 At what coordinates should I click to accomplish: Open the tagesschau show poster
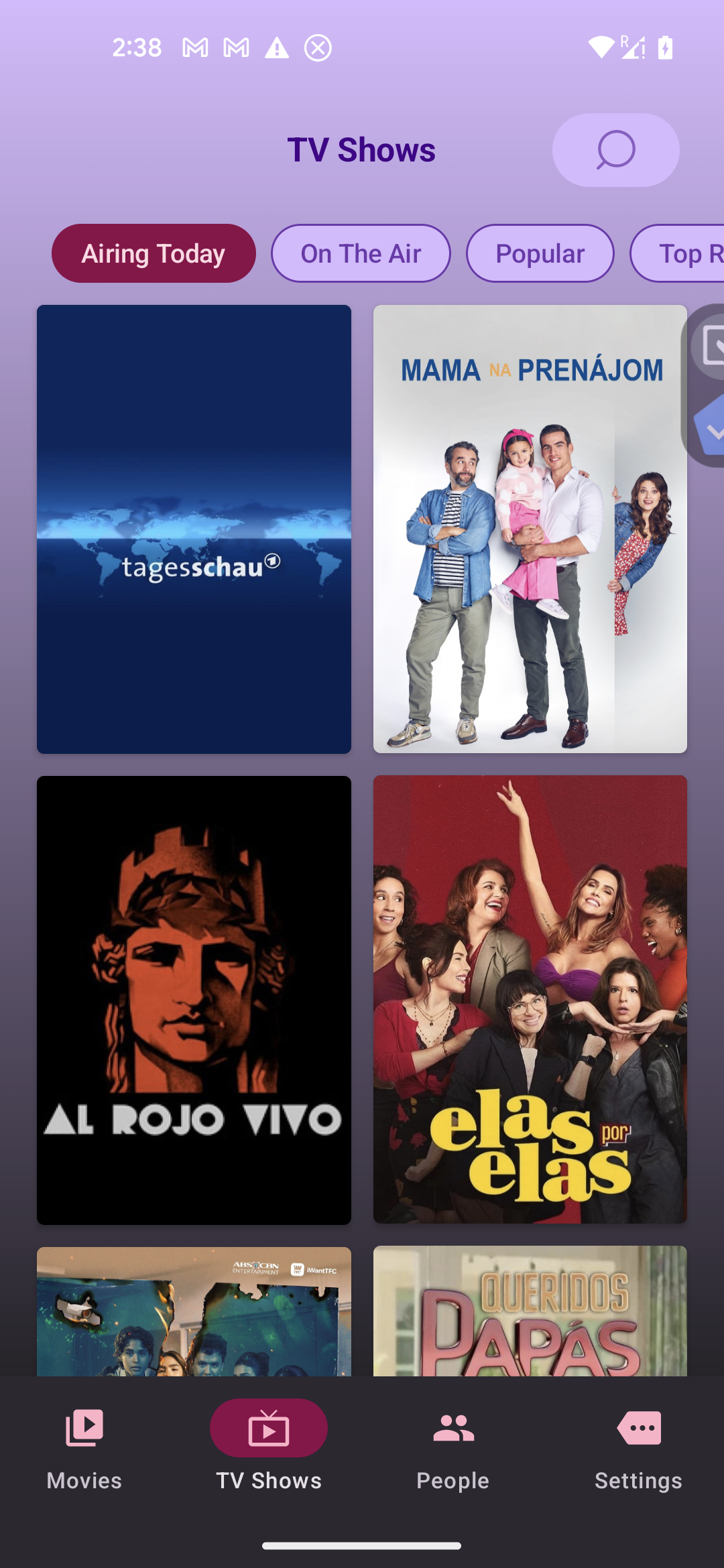tap(194, 529)
